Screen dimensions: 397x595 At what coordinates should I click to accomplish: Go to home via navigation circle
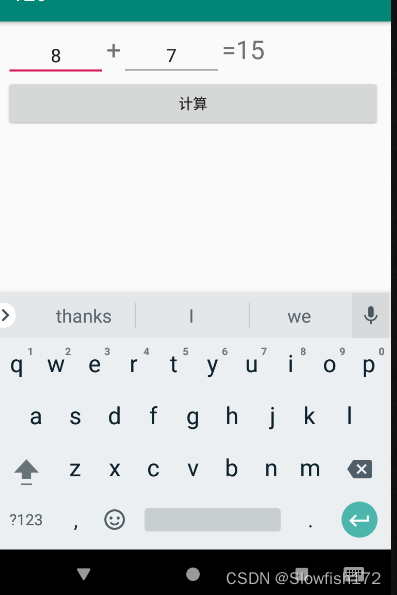pyautogui.click(x=193, y=574)
